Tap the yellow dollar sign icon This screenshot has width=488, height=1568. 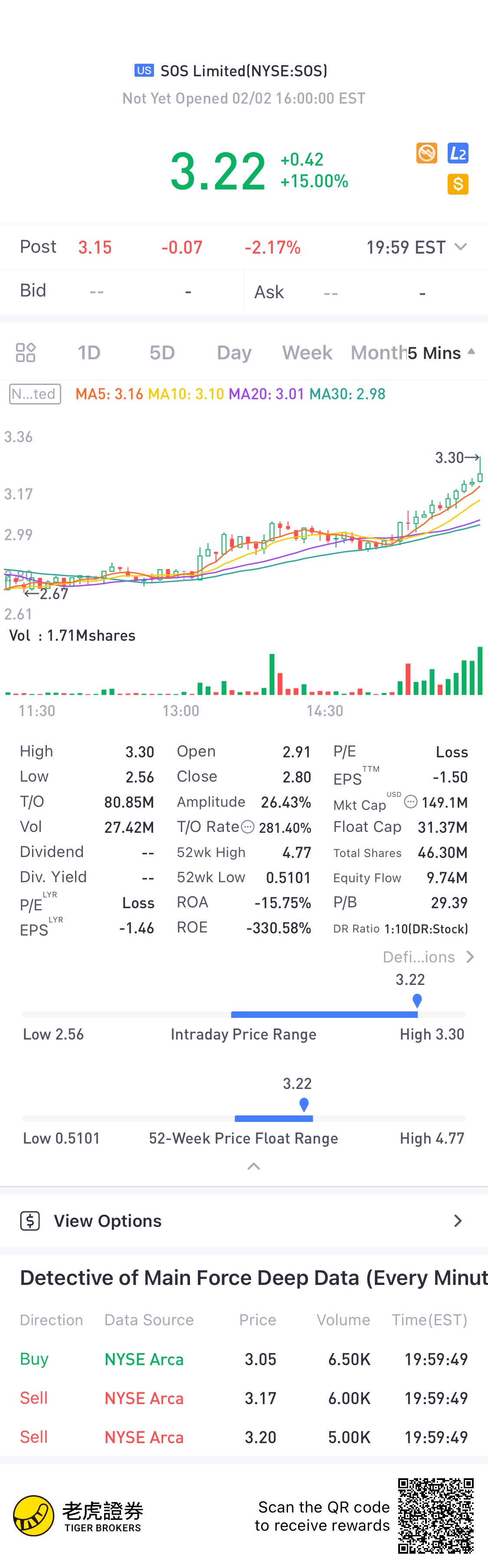(458, 184)
